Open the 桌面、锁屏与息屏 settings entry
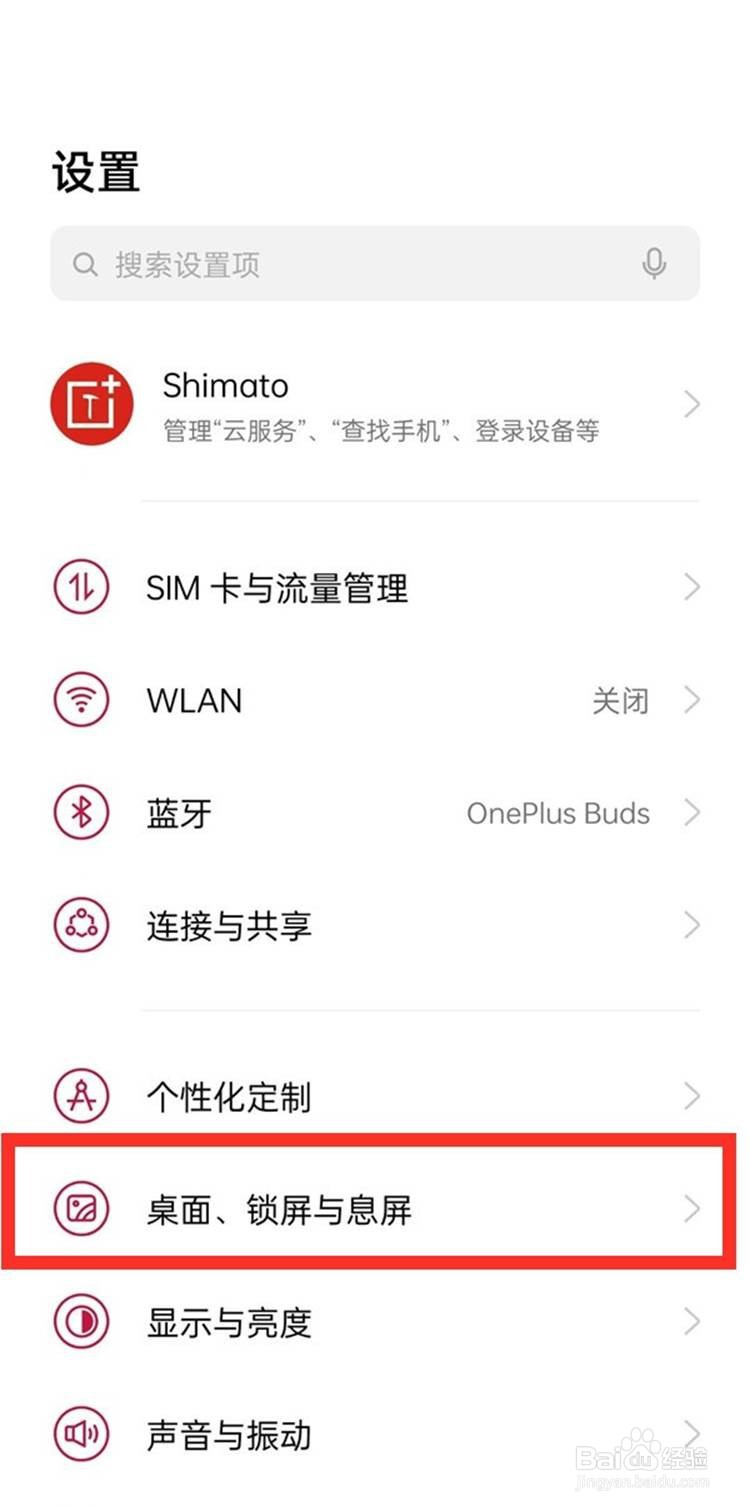This screenshot has width=750, height=1508. point(375,1210)
